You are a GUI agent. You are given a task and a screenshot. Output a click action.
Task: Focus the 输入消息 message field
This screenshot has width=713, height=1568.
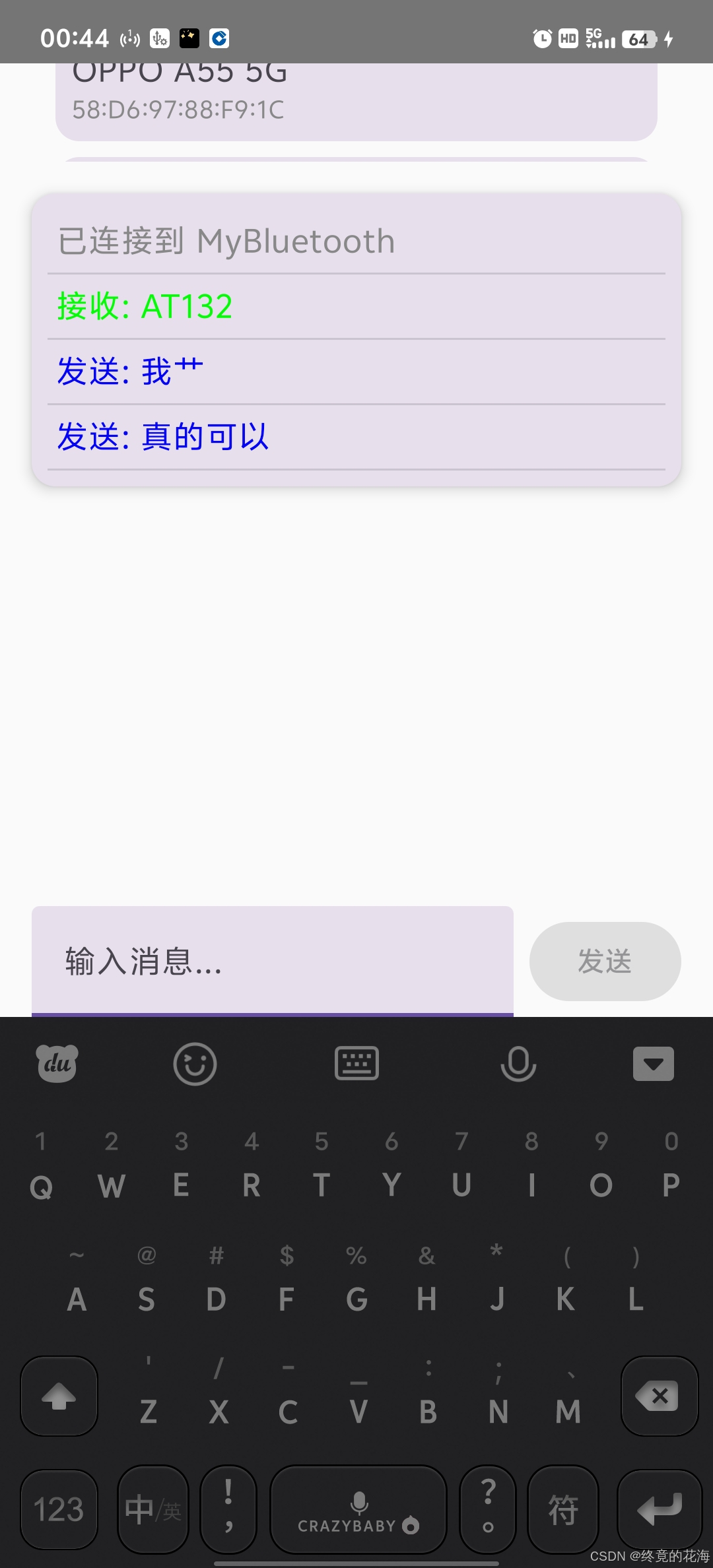pyautogui.click(x=272, y=961)
